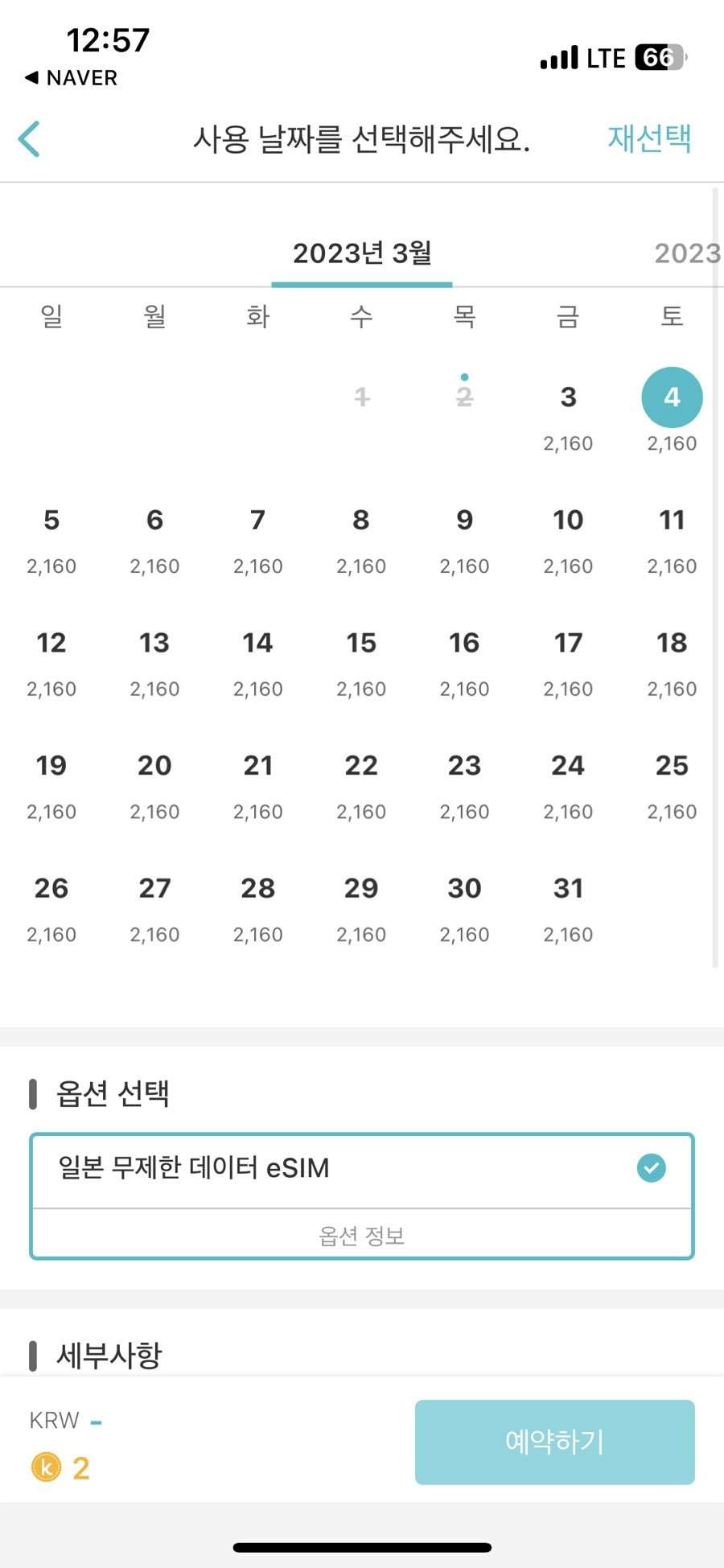The width and height of the screenshot is (724, 1568).
Task: Select March 22 in the calendar
Action: pos(361,786)
